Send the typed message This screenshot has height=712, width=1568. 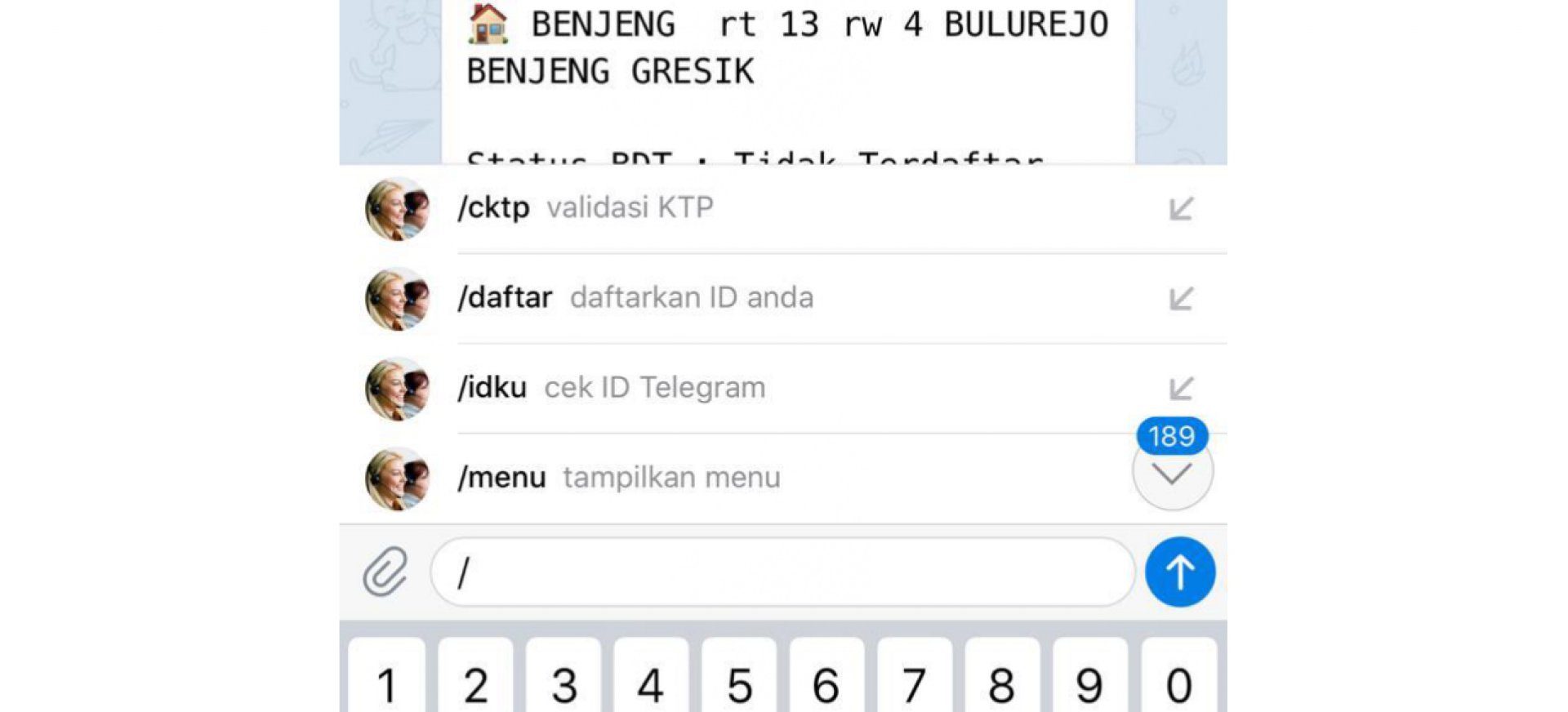click(x=1180, y=572)
